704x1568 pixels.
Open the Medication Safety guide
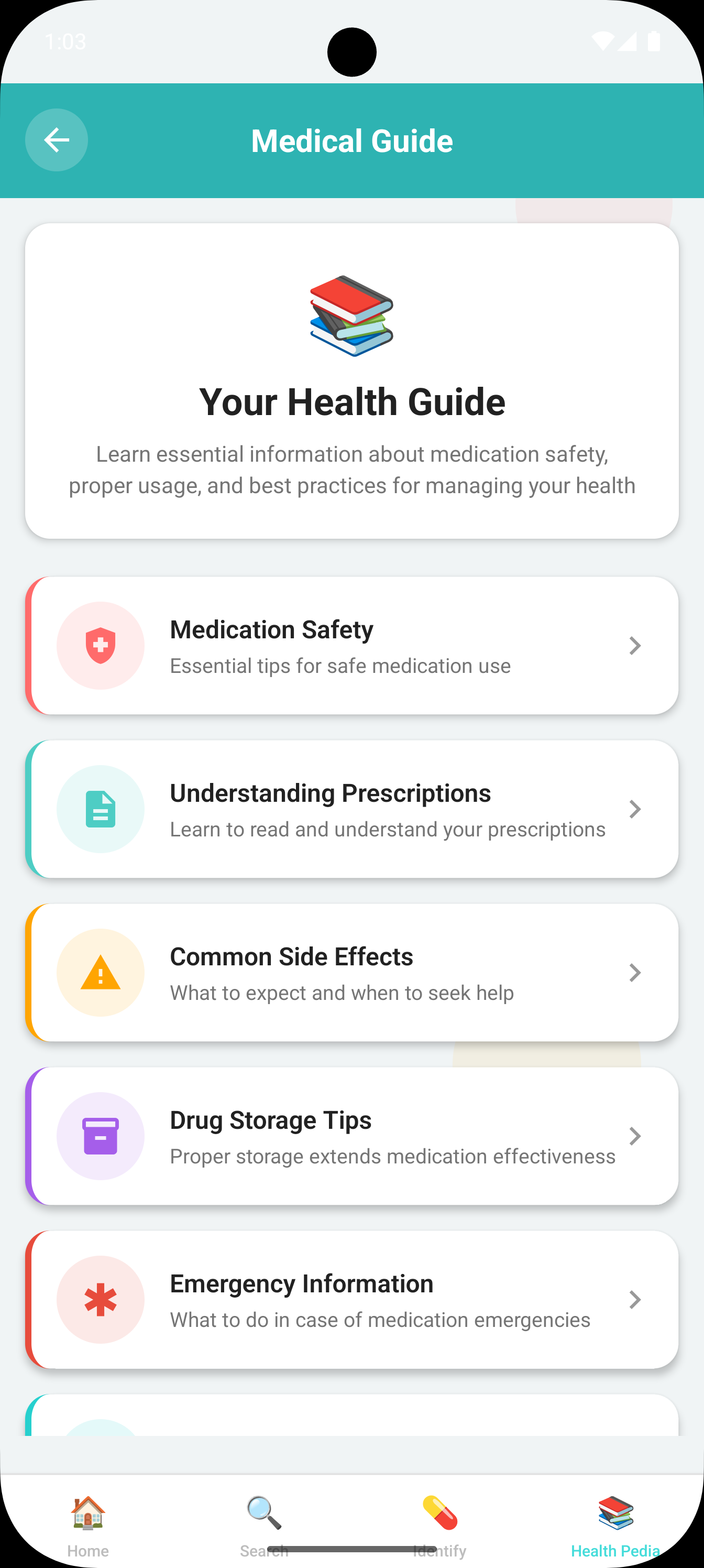(351, 646)
